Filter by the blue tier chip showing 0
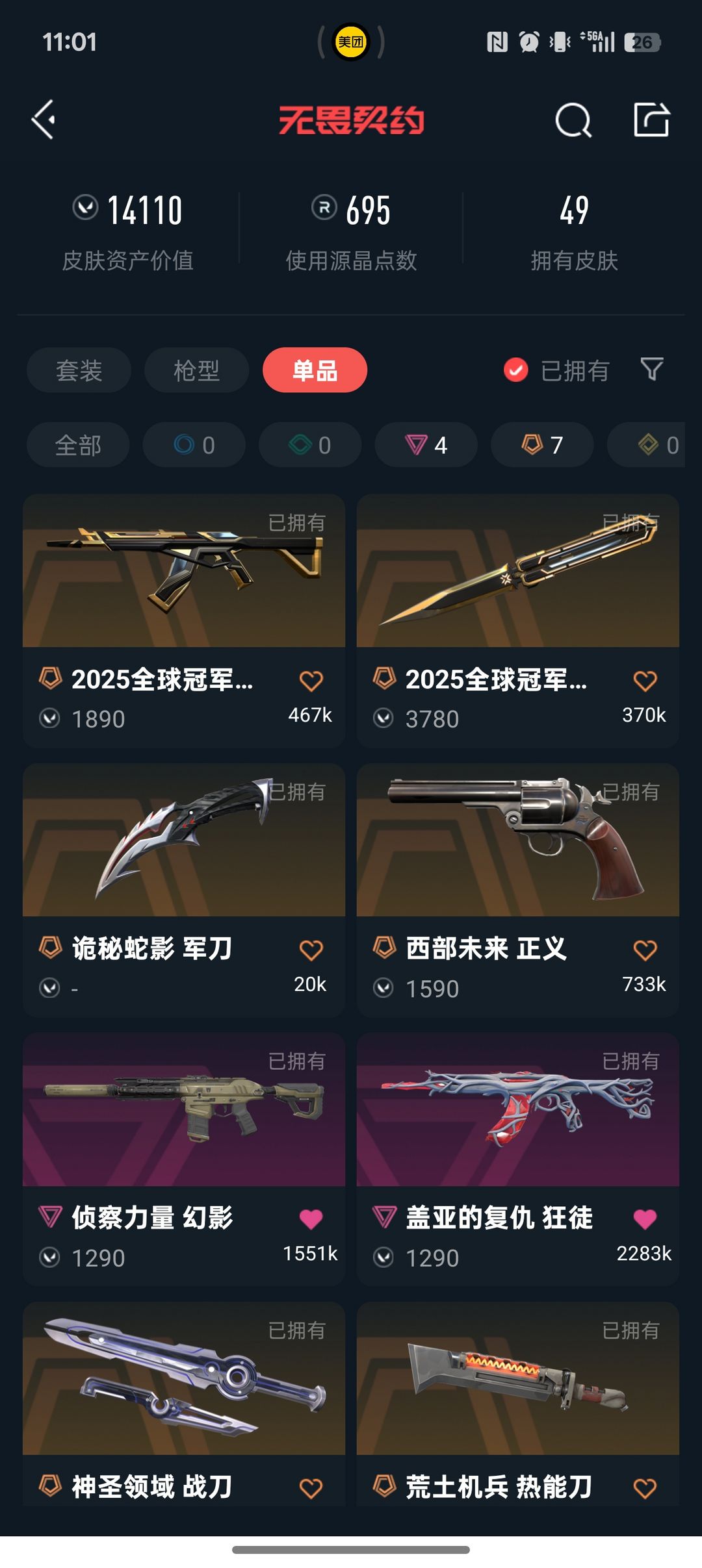 pyautogui.click(x=194, y=445)
